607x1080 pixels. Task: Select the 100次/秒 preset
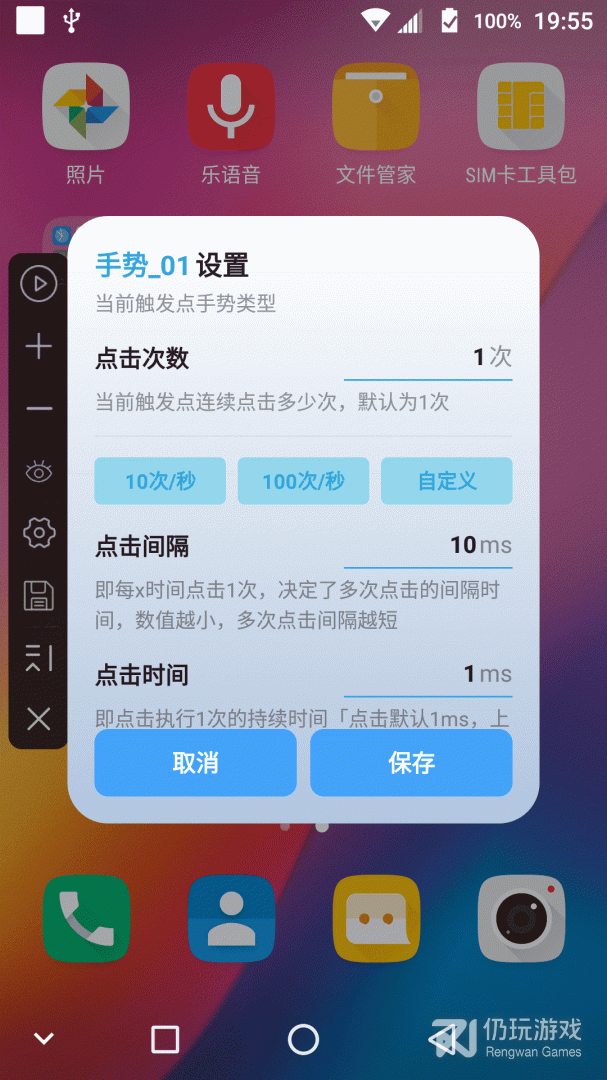303,481
